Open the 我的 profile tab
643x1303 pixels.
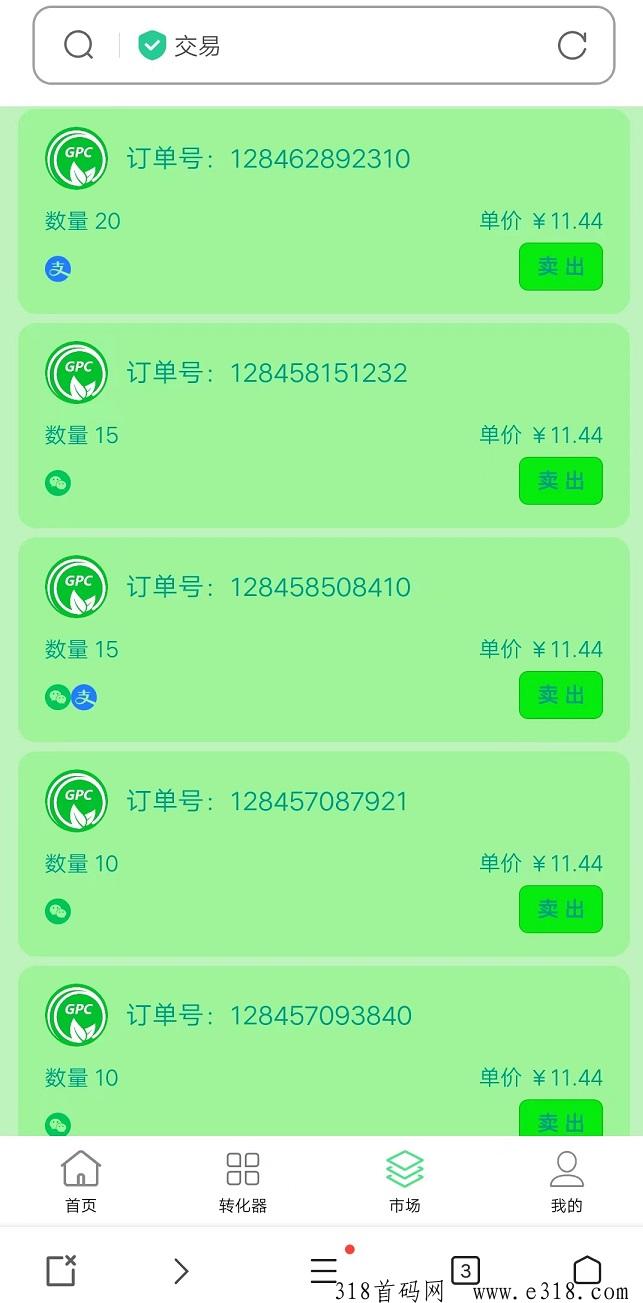(x=567, y=1181)
